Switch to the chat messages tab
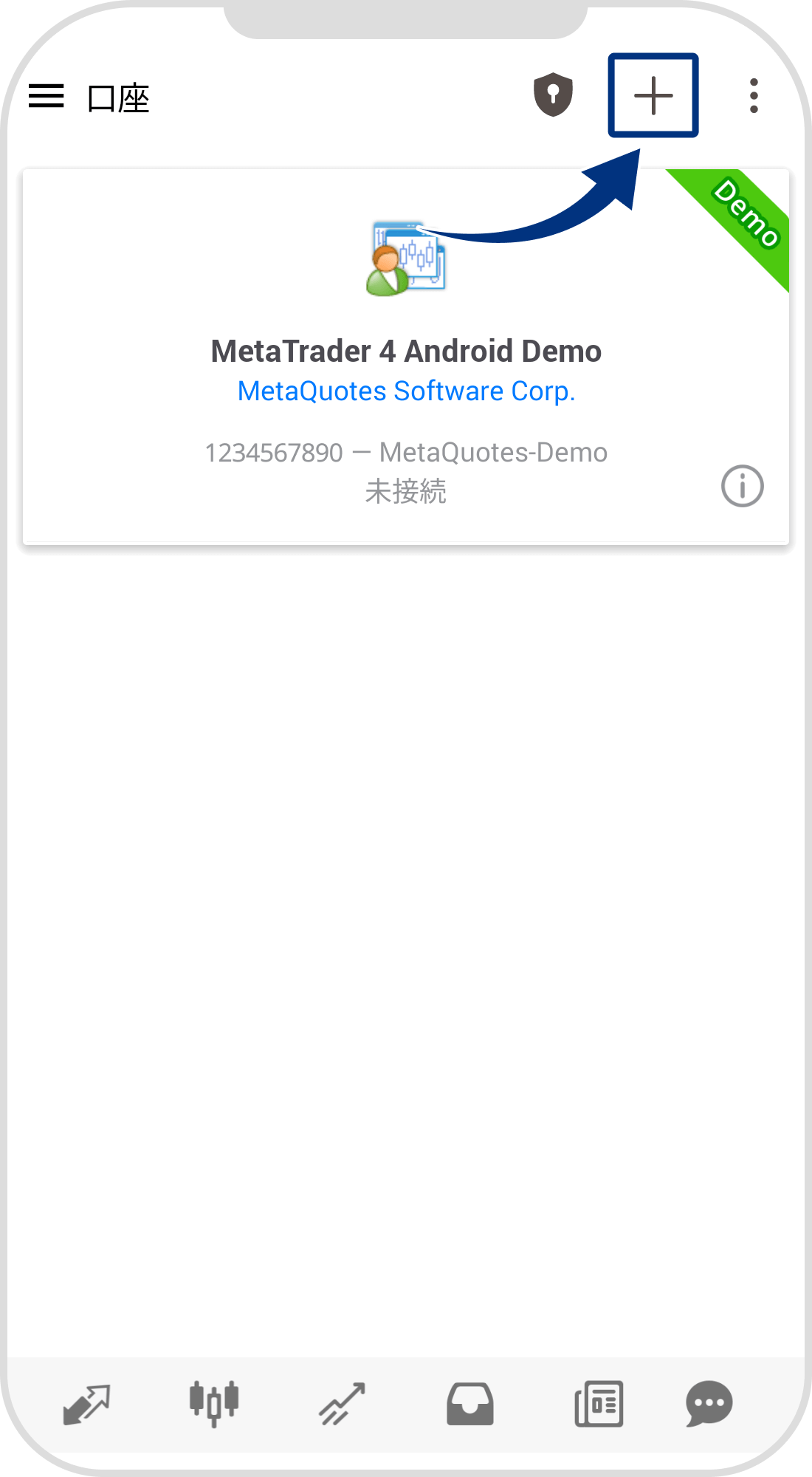Screen dimensions: 812x1477 [x=709, y=1403]
